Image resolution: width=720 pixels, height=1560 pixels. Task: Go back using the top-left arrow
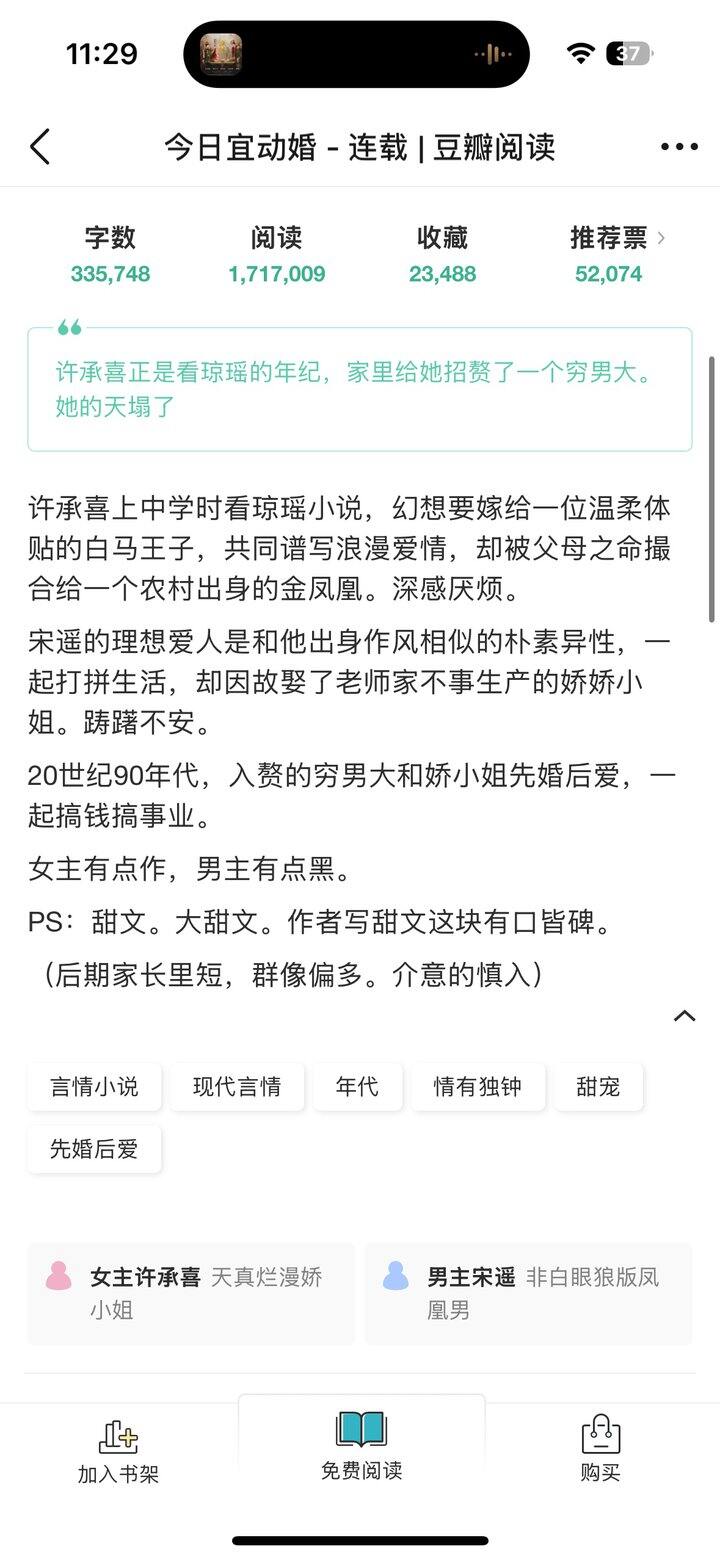[x=40, y=147]
